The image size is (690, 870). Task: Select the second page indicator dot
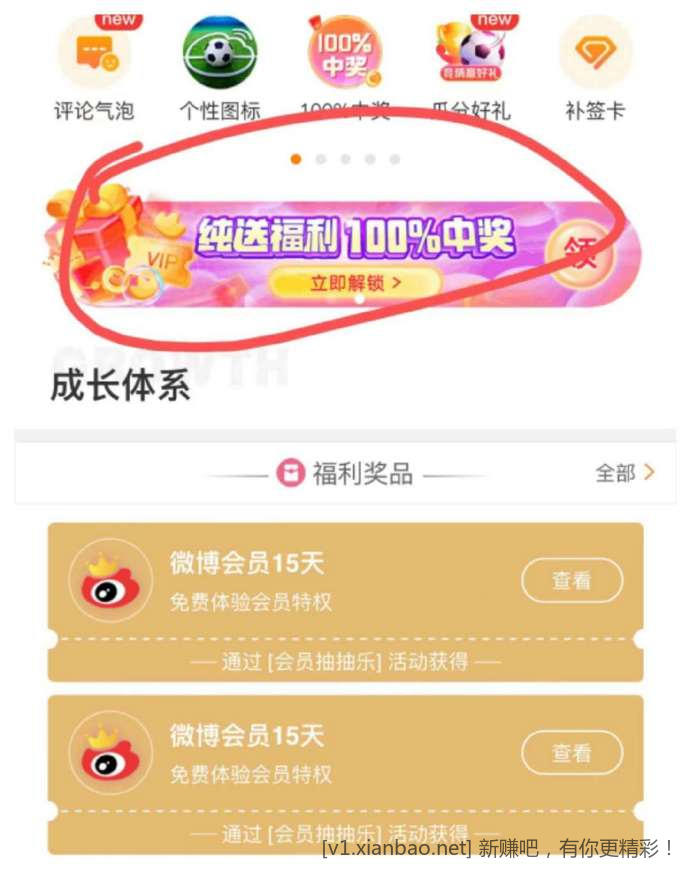tap(321, 159)
